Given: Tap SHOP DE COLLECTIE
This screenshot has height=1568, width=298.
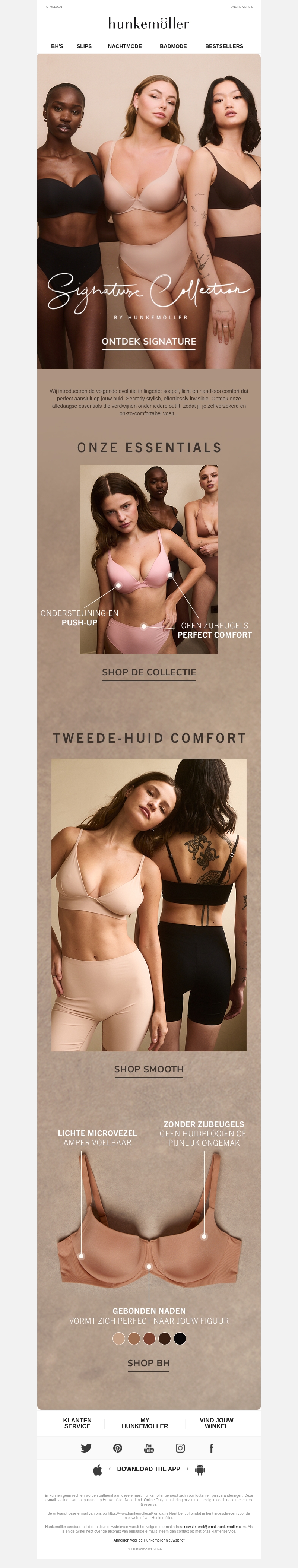Looking at the screenshot, I should tap(149, 672).
